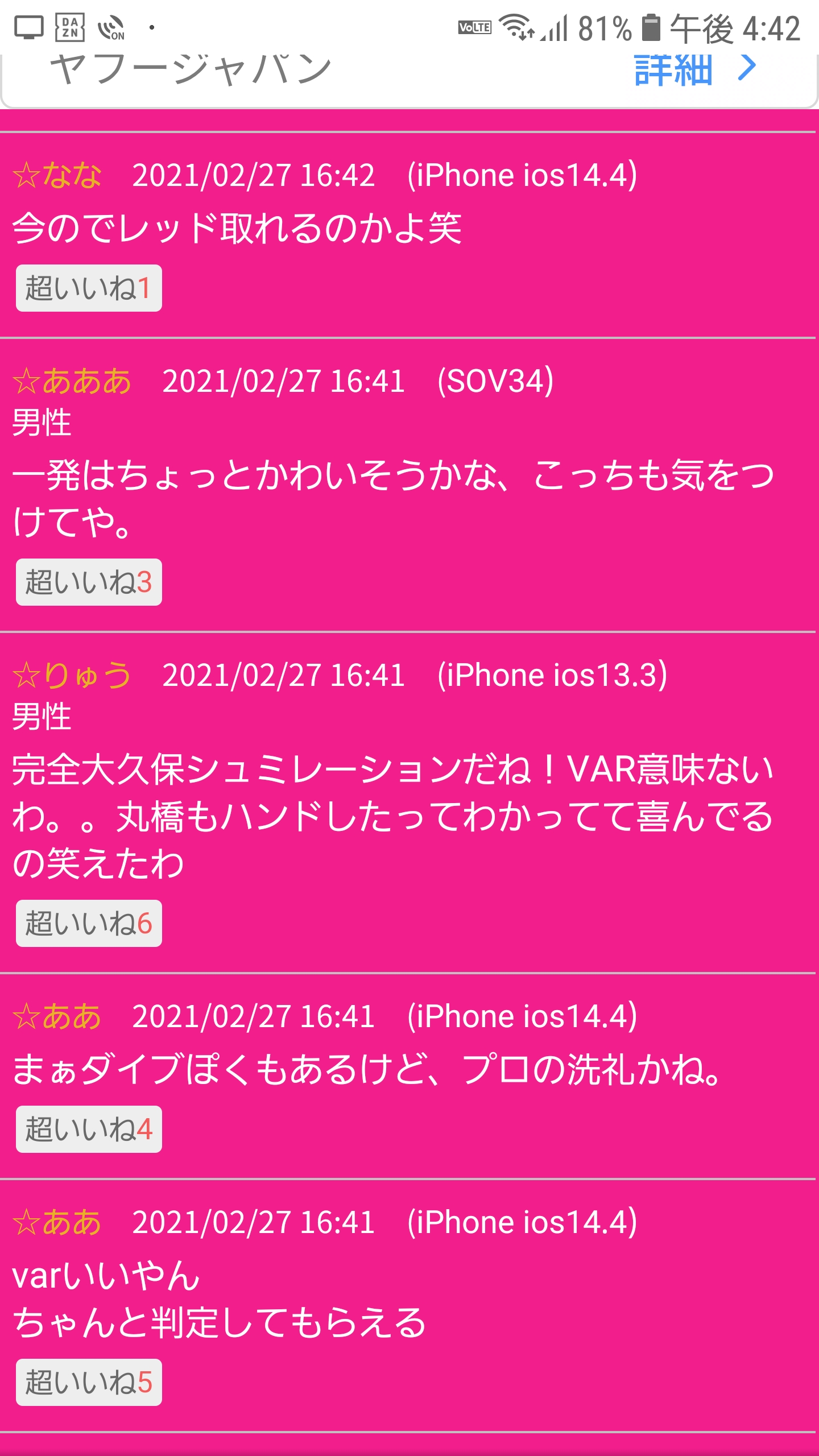The height and width of the screenshot is (1456, 819).
Task: Give 超いいね to あああ's comment
Action: click(x=89, y=582)
